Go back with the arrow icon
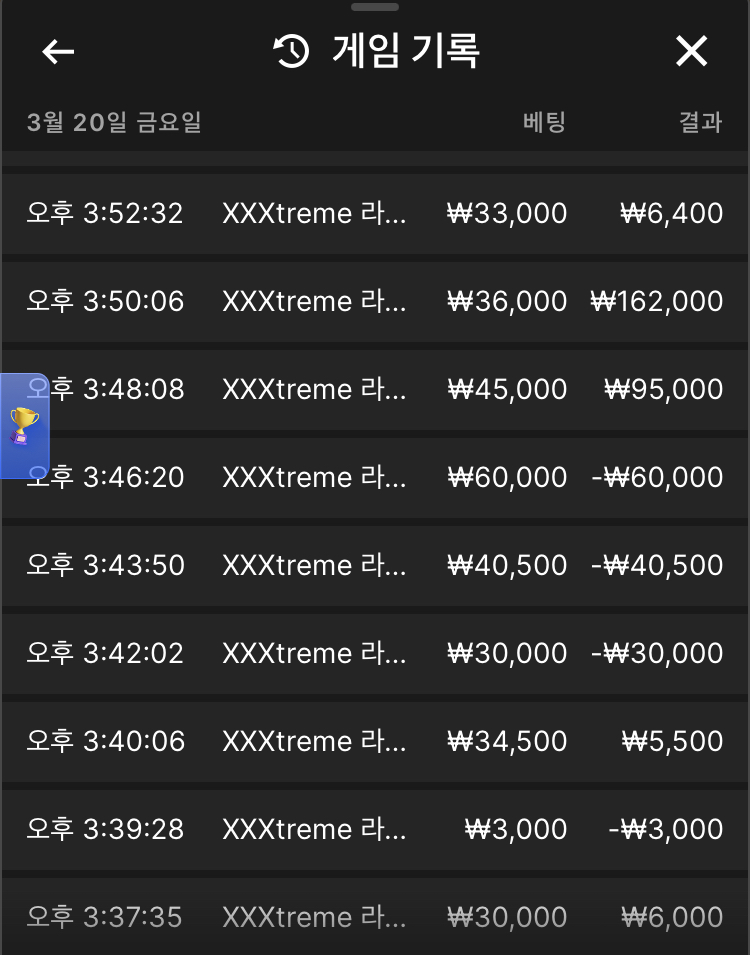Screen dimensions: 750x955 point(58,52)
